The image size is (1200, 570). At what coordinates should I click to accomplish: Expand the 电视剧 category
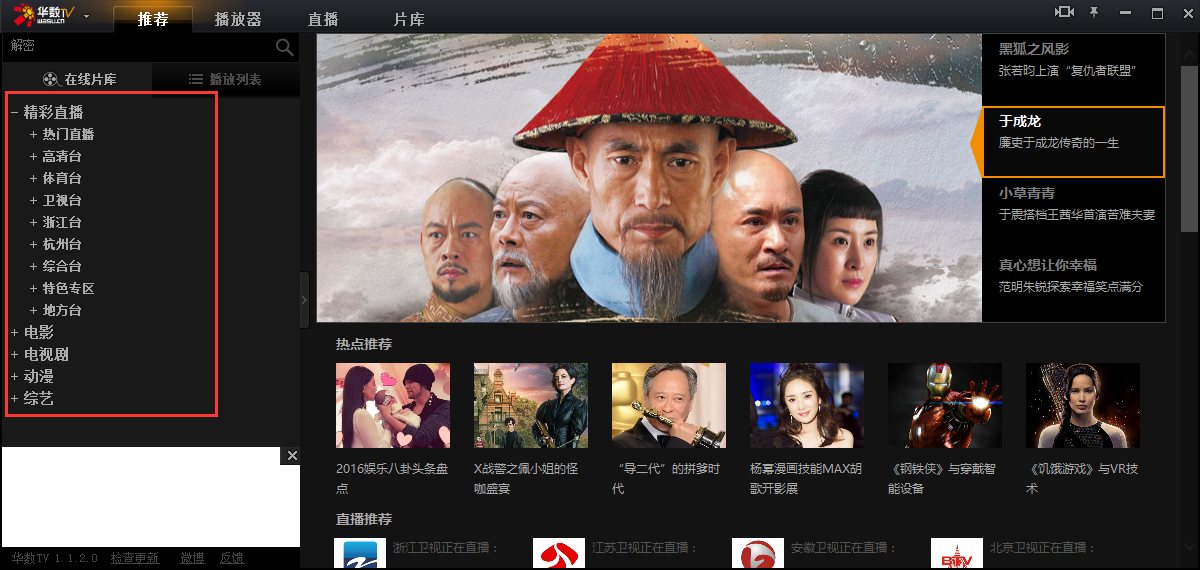click(15, 354)
